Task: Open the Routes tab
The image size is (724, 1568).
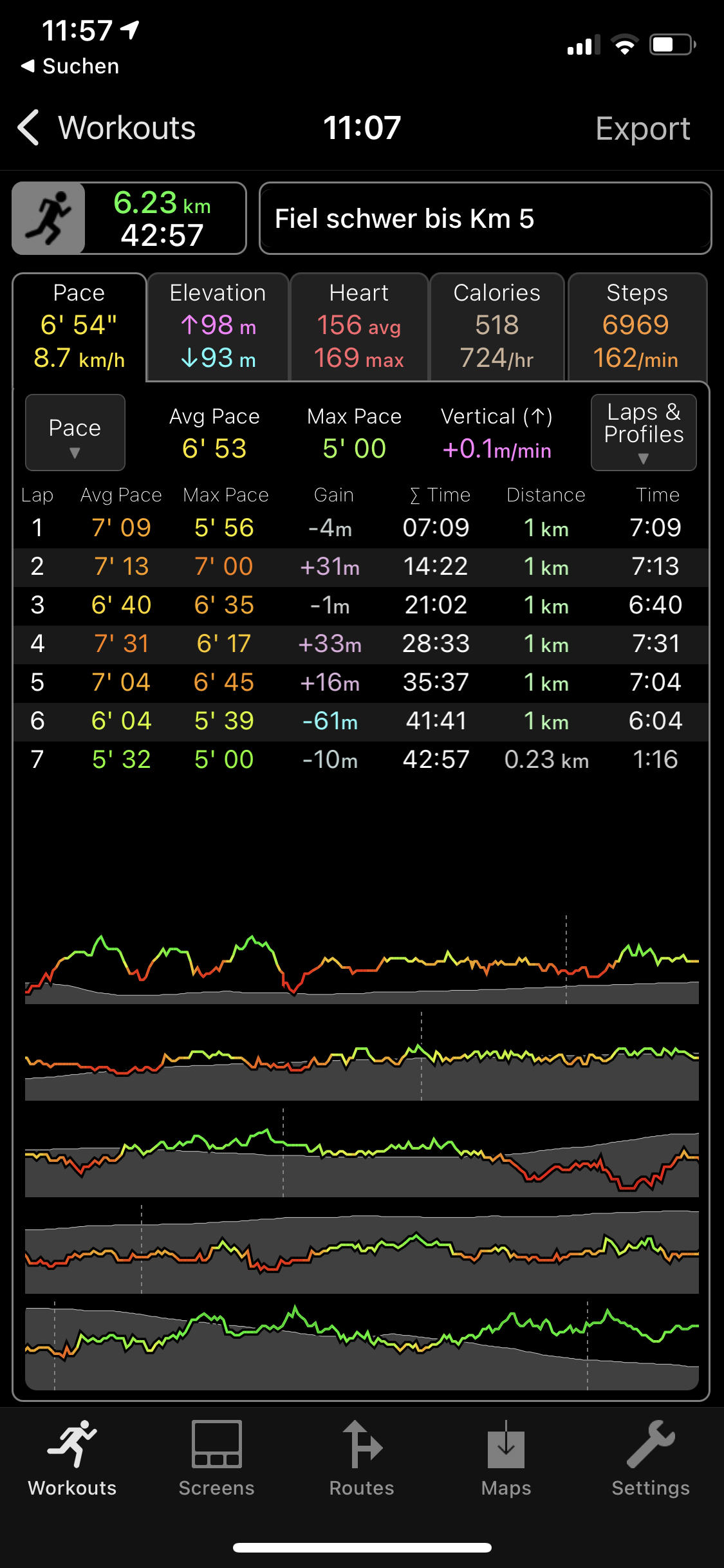Action: point(362,1459)
